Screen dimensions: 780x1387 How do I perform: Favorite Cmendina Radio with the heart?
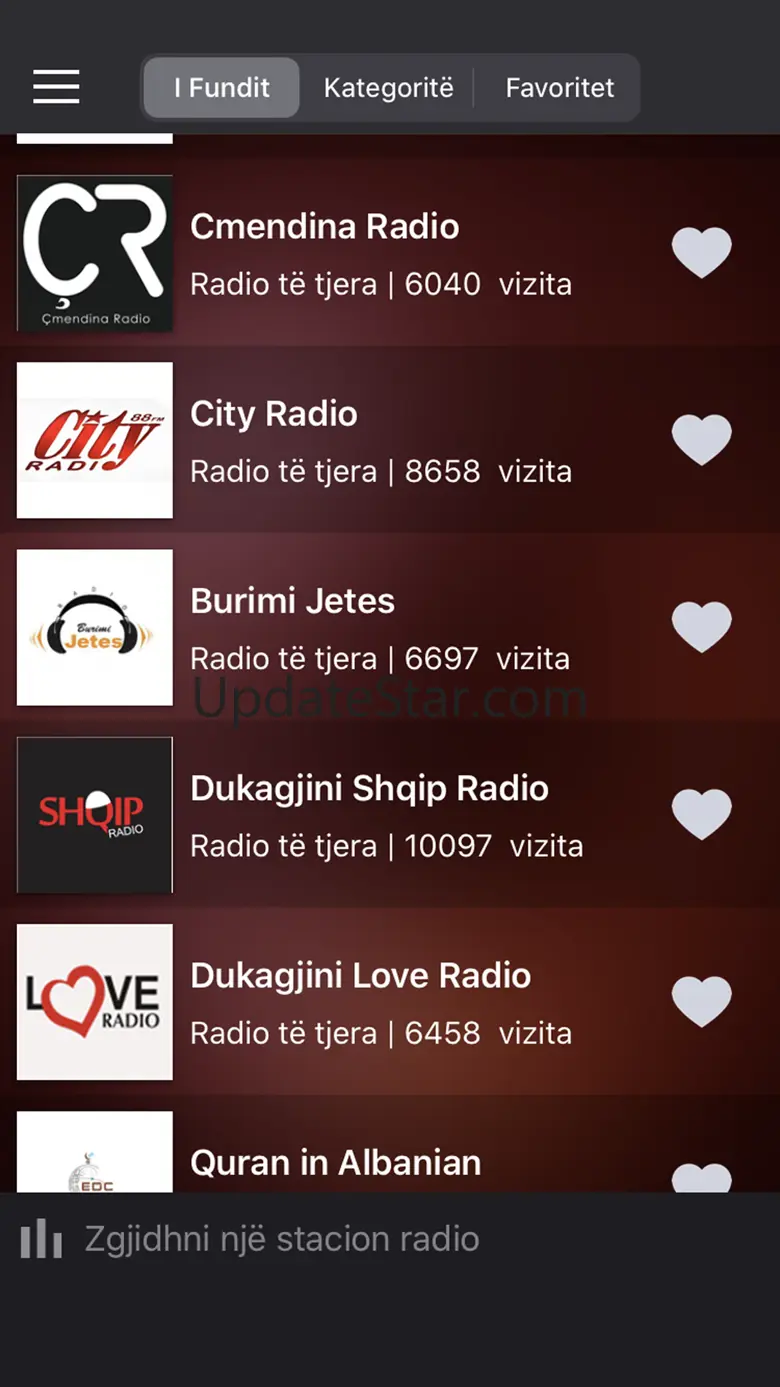(x=701, y=253)
